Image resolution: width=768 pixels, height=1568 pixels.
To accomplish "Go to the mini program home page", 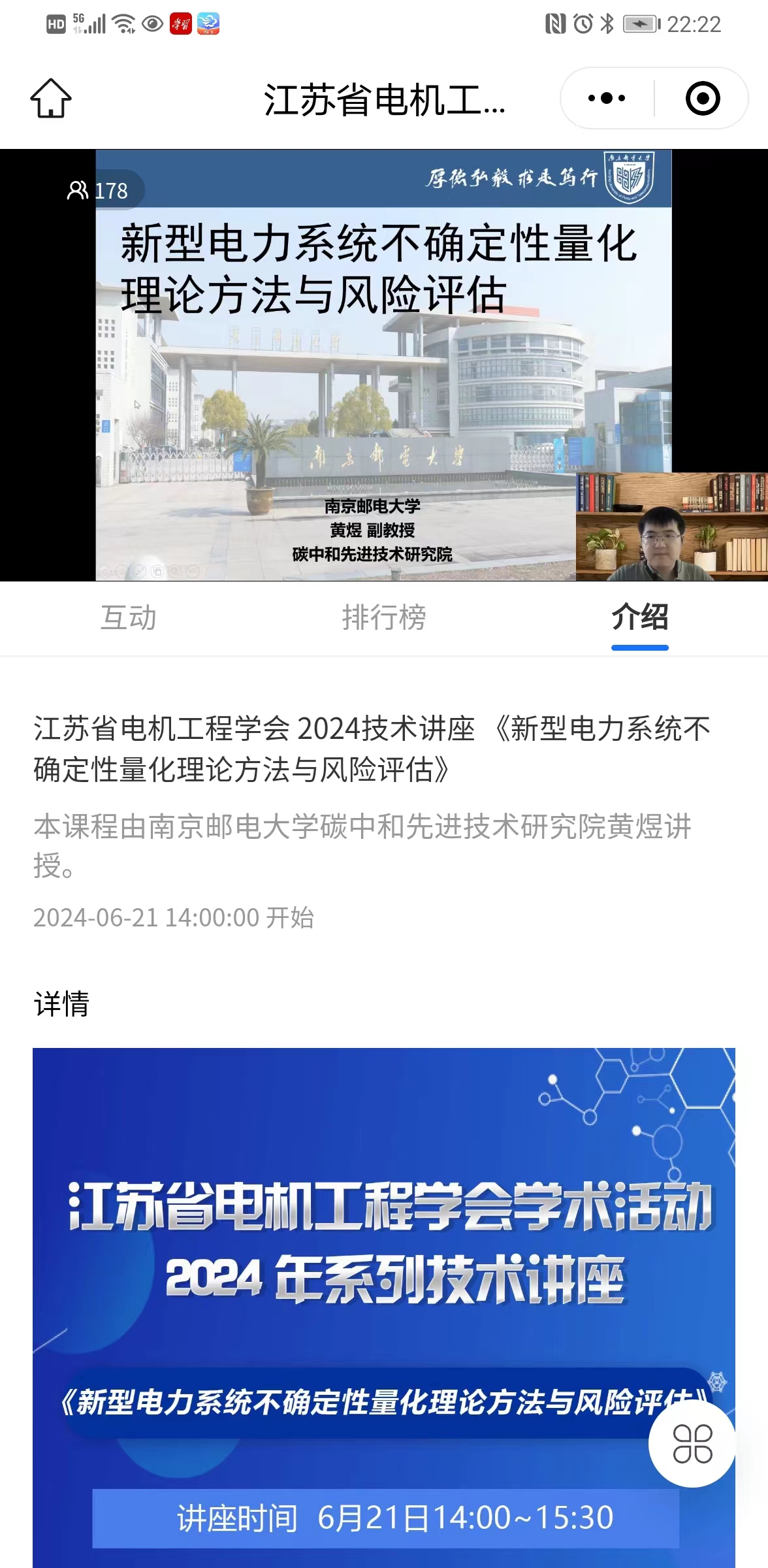I will click(51, 99).
